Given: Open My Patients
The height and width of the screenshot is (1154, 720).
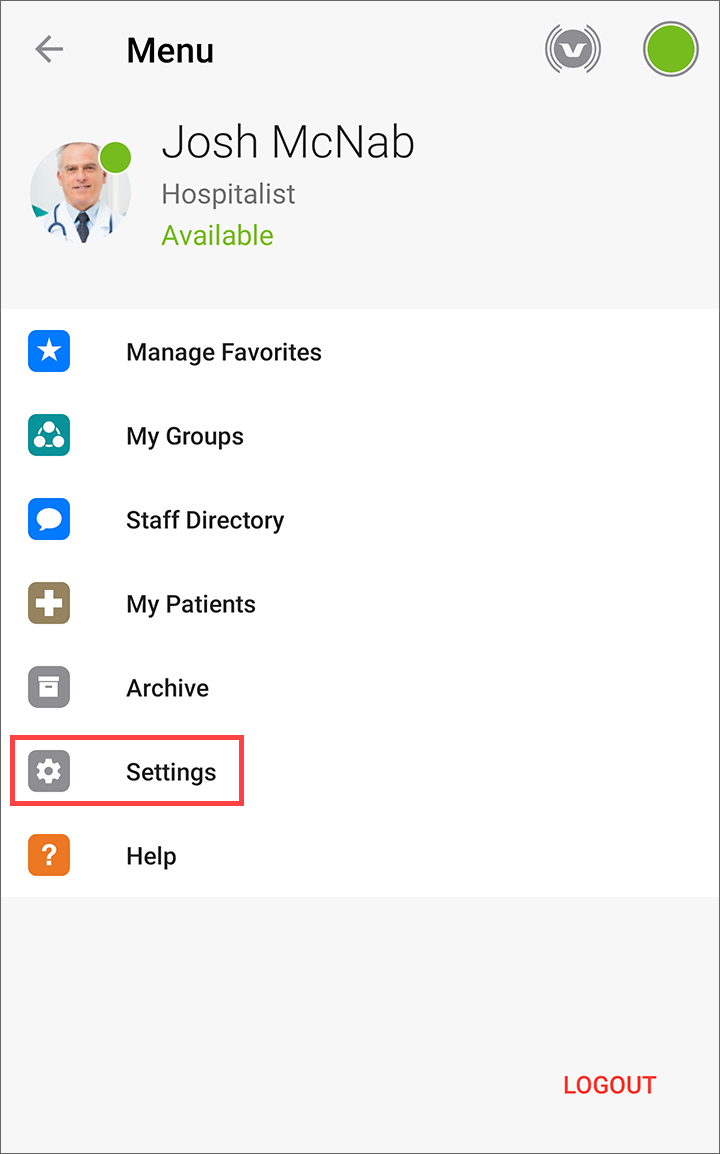Looking at the screenshot, I should click(360, 603).
